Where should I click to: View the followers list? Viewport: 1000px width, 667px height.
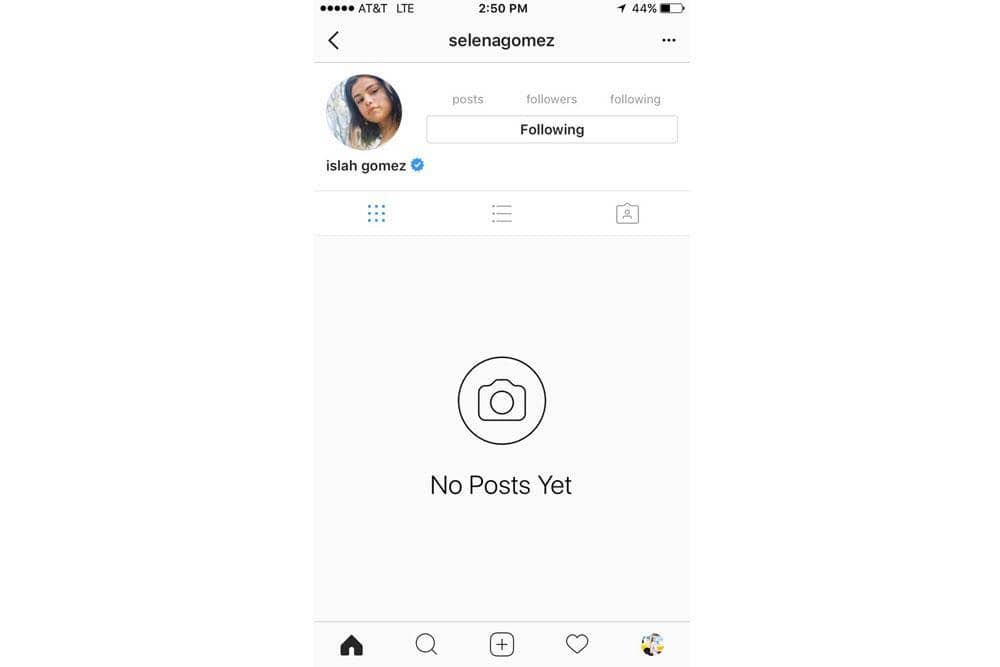point(552,98)
